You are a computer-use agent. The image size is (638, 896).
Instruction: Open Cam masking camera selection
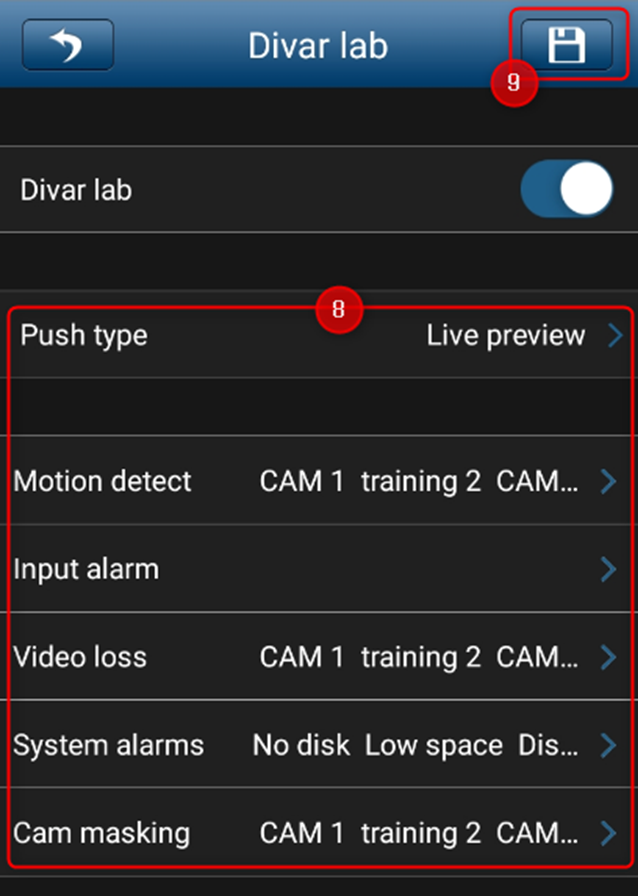pyautogui.click(x=320, y=832)
